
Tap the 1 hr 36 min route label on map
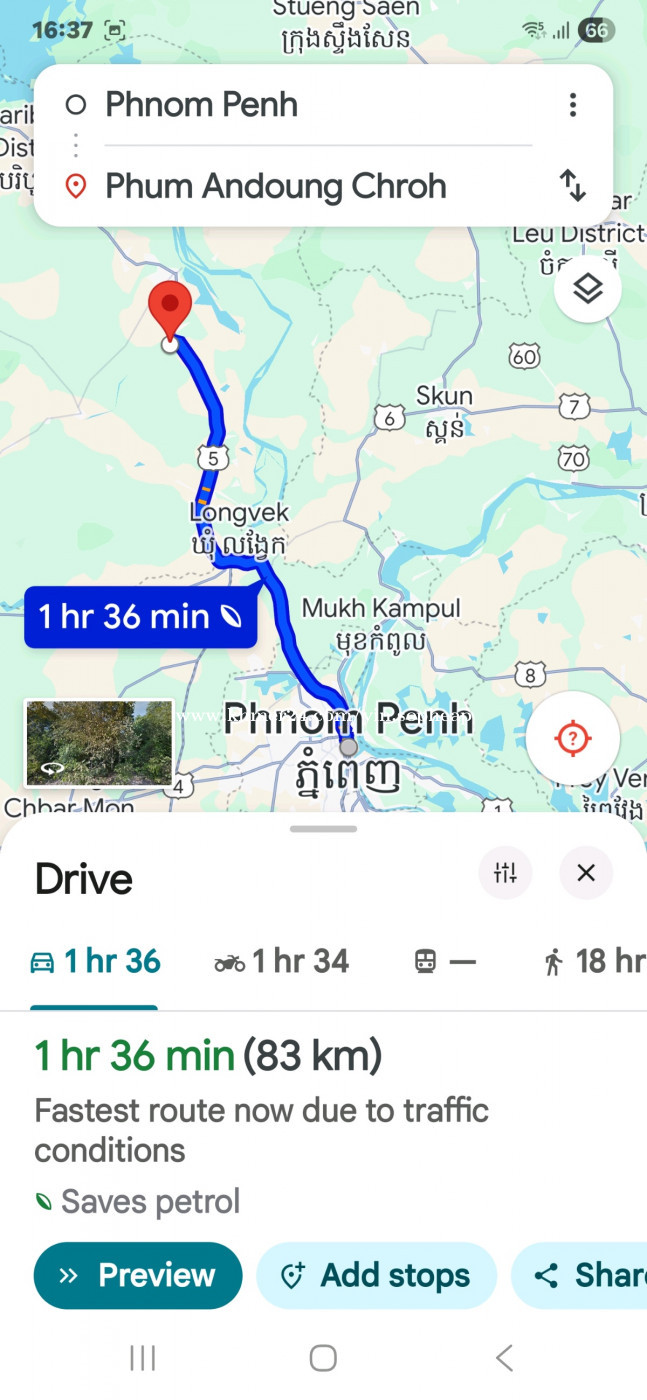coord(141,616)
